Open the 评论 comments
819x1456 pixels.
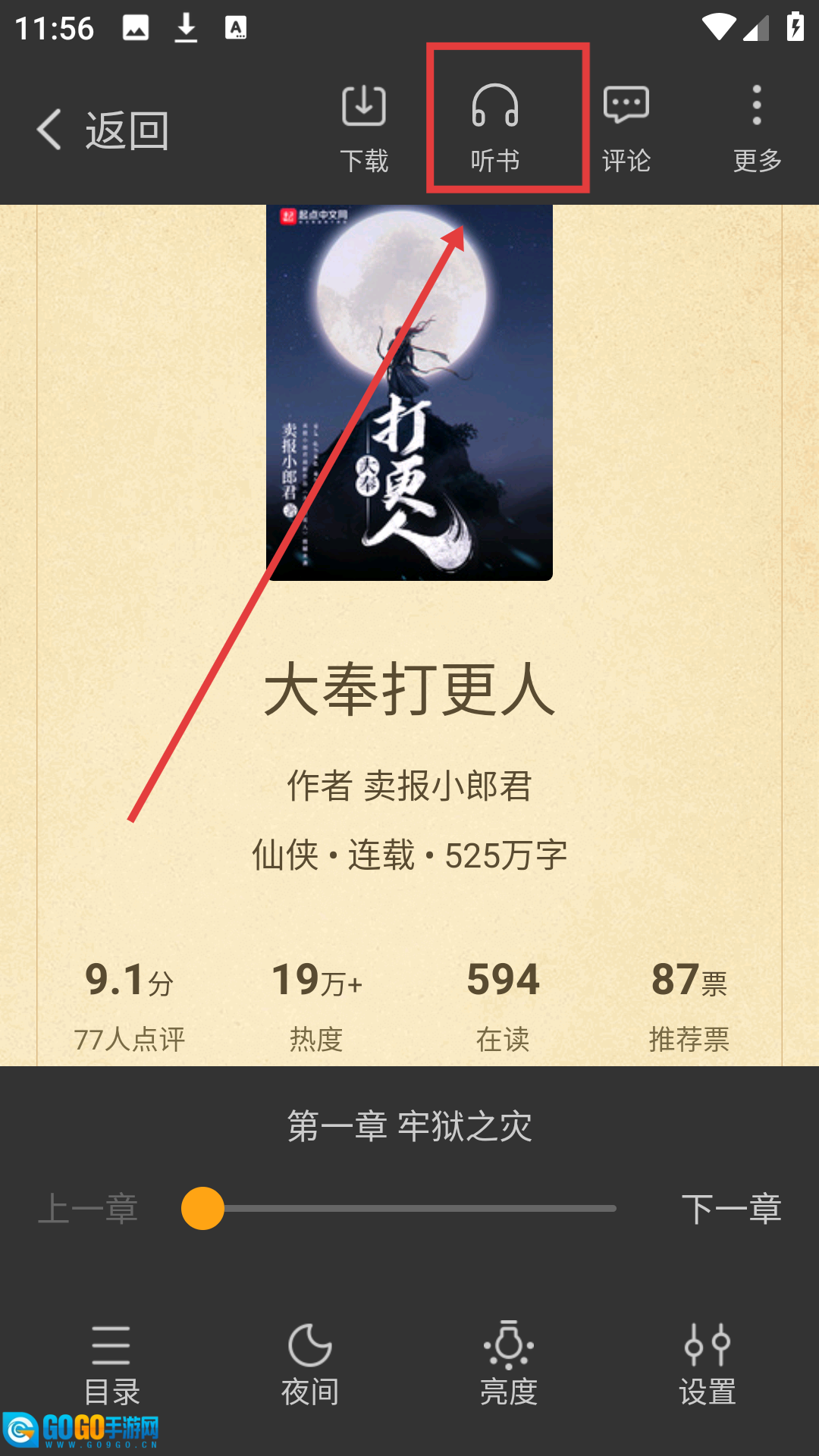[x=626, y=127]
